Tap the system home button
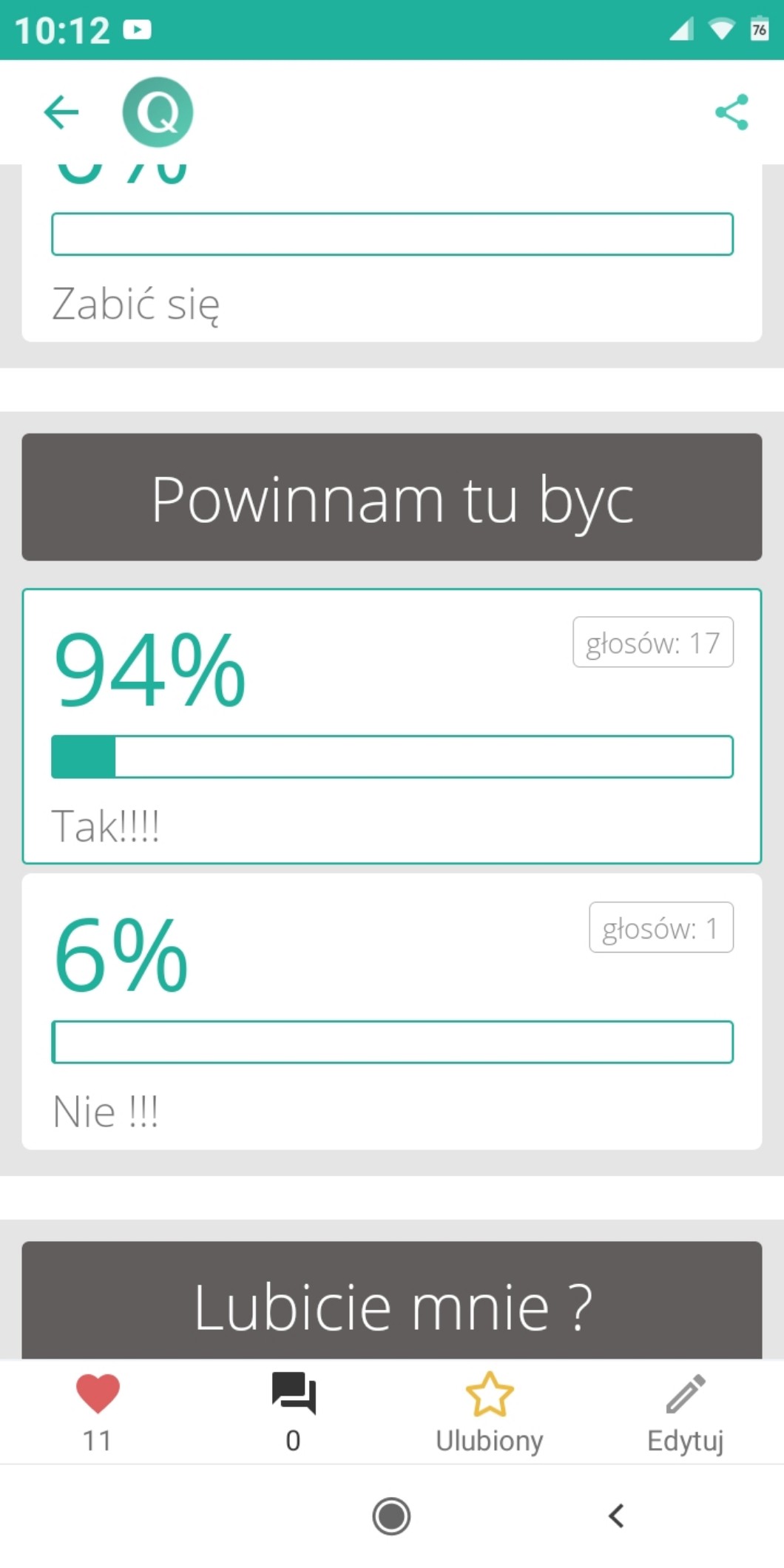This screenshot has height=1568, width=784. coord(391,1516)
